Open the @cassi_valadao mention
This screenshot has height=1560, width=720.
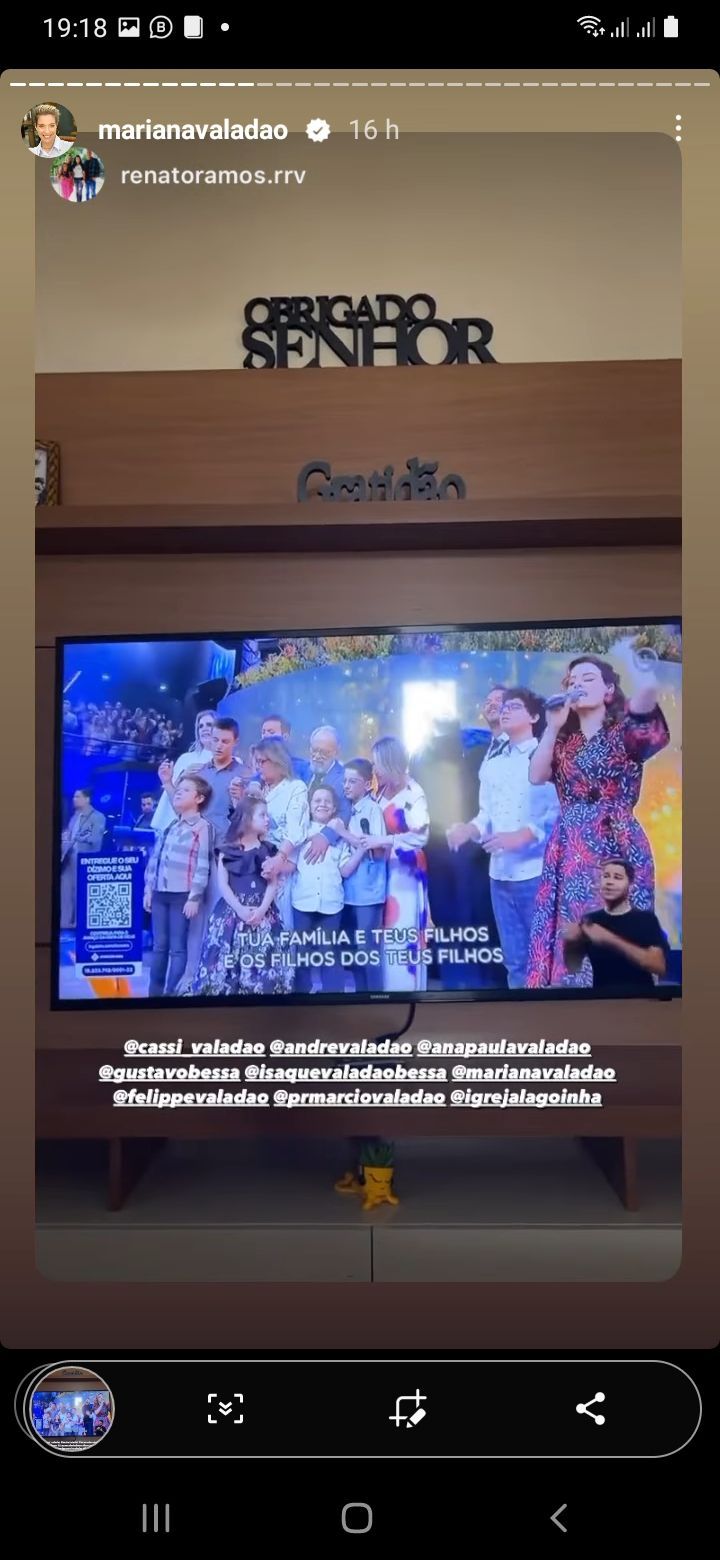[194, 1047]
